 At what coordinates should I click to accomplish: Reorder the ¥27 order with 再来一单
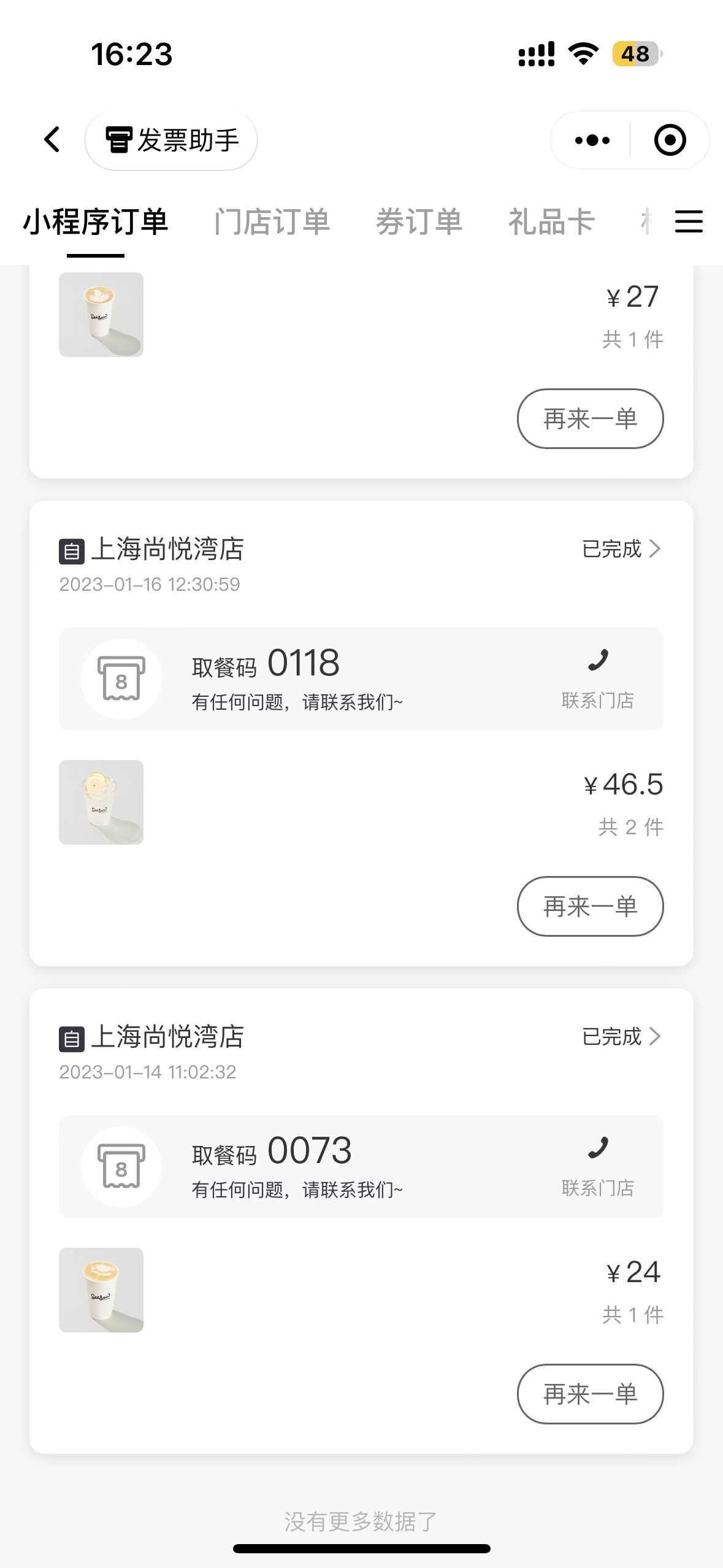591,418
